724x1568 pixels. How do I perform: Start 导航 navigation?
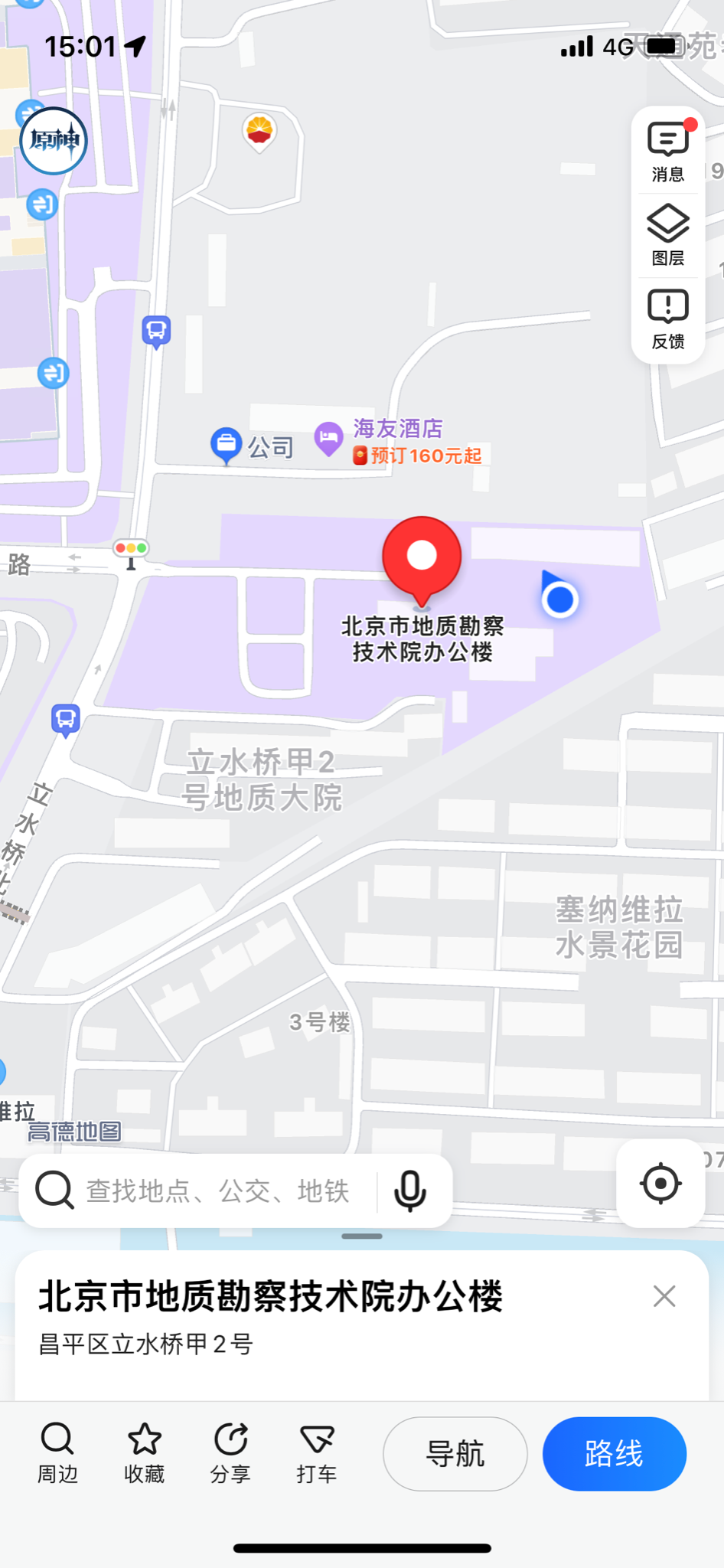click(455, 1453)
